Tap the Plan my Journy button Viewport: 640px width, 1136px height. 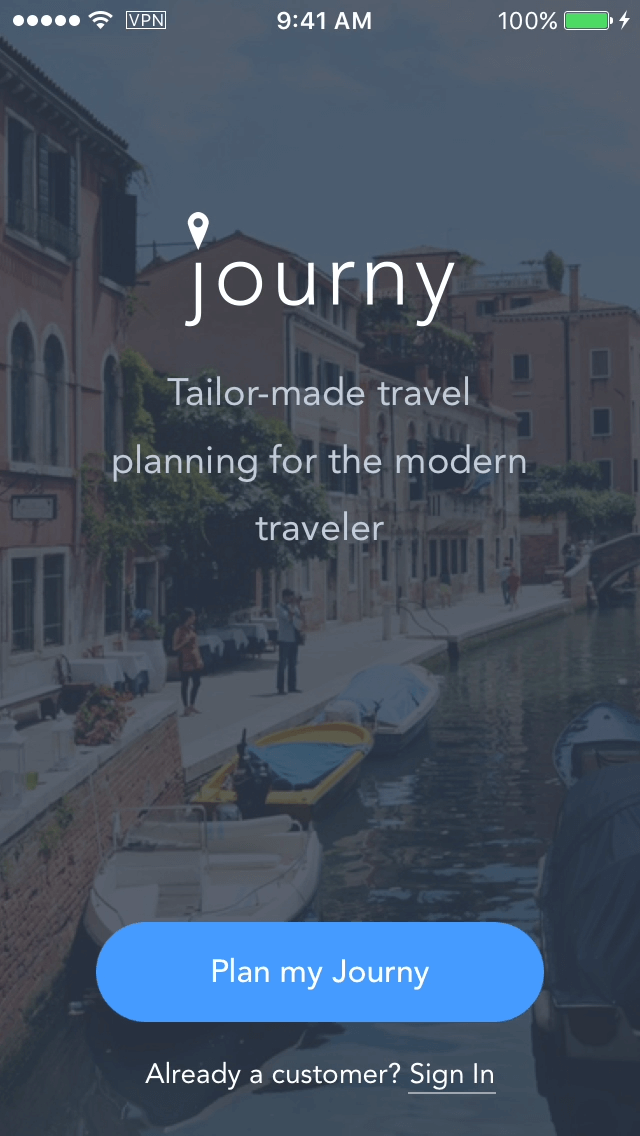pyautogui.click(x=320, y=972)
